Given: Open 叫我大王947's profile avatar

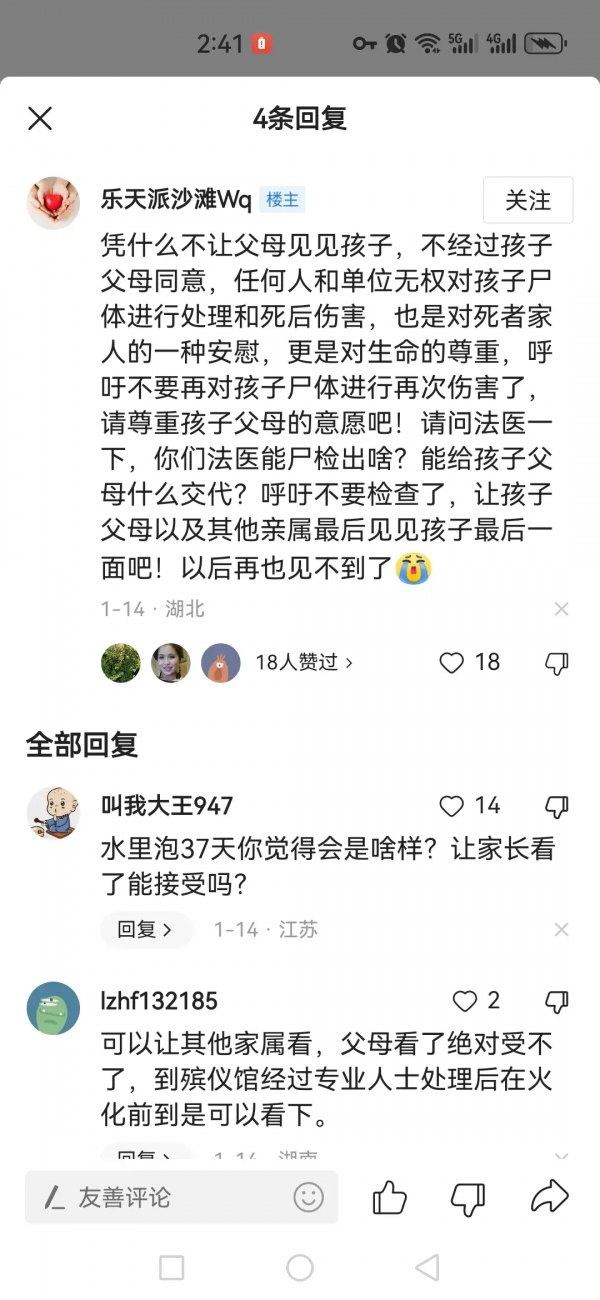Looking at the screenshot, I should [53, 812].
